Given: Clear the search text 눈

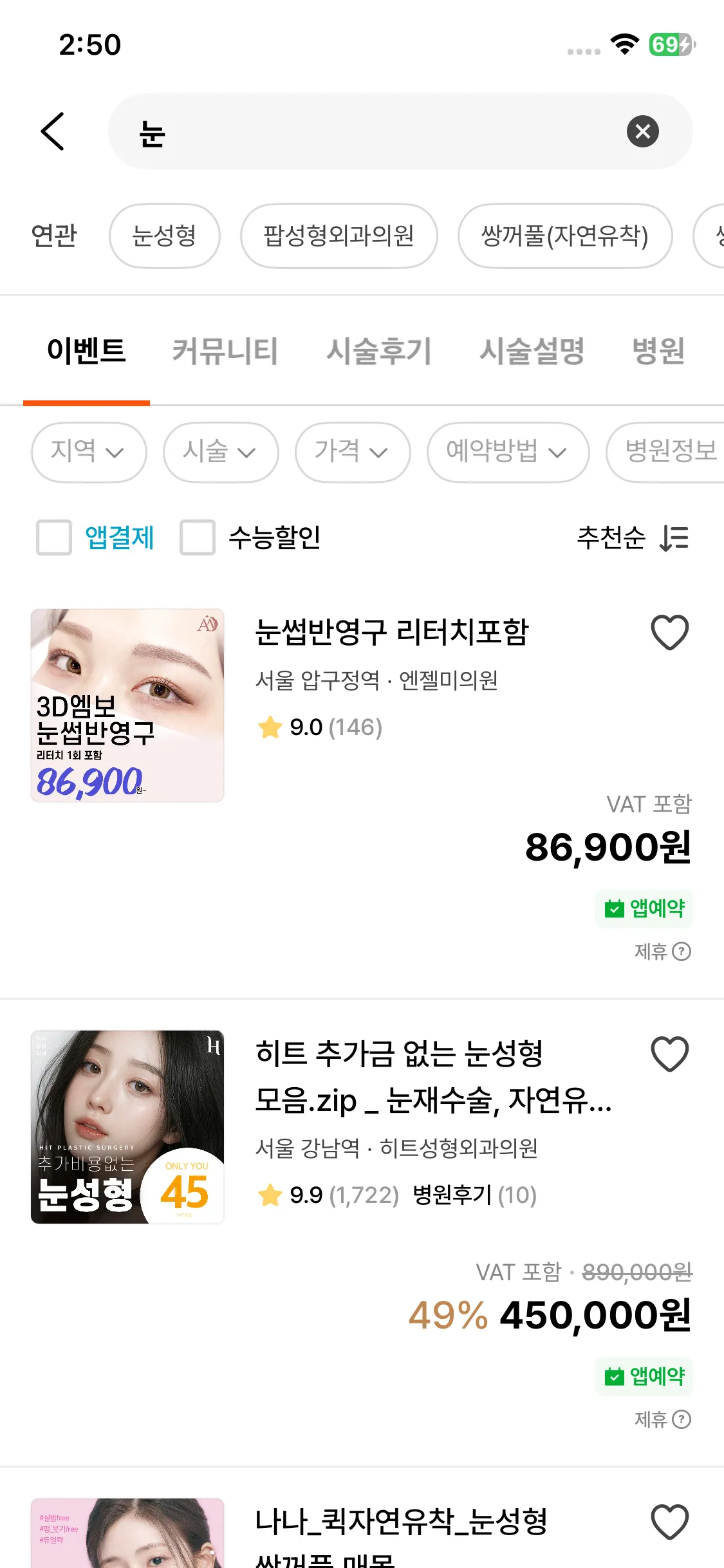Looking at the screenshot, I should [x=642, y=132].
